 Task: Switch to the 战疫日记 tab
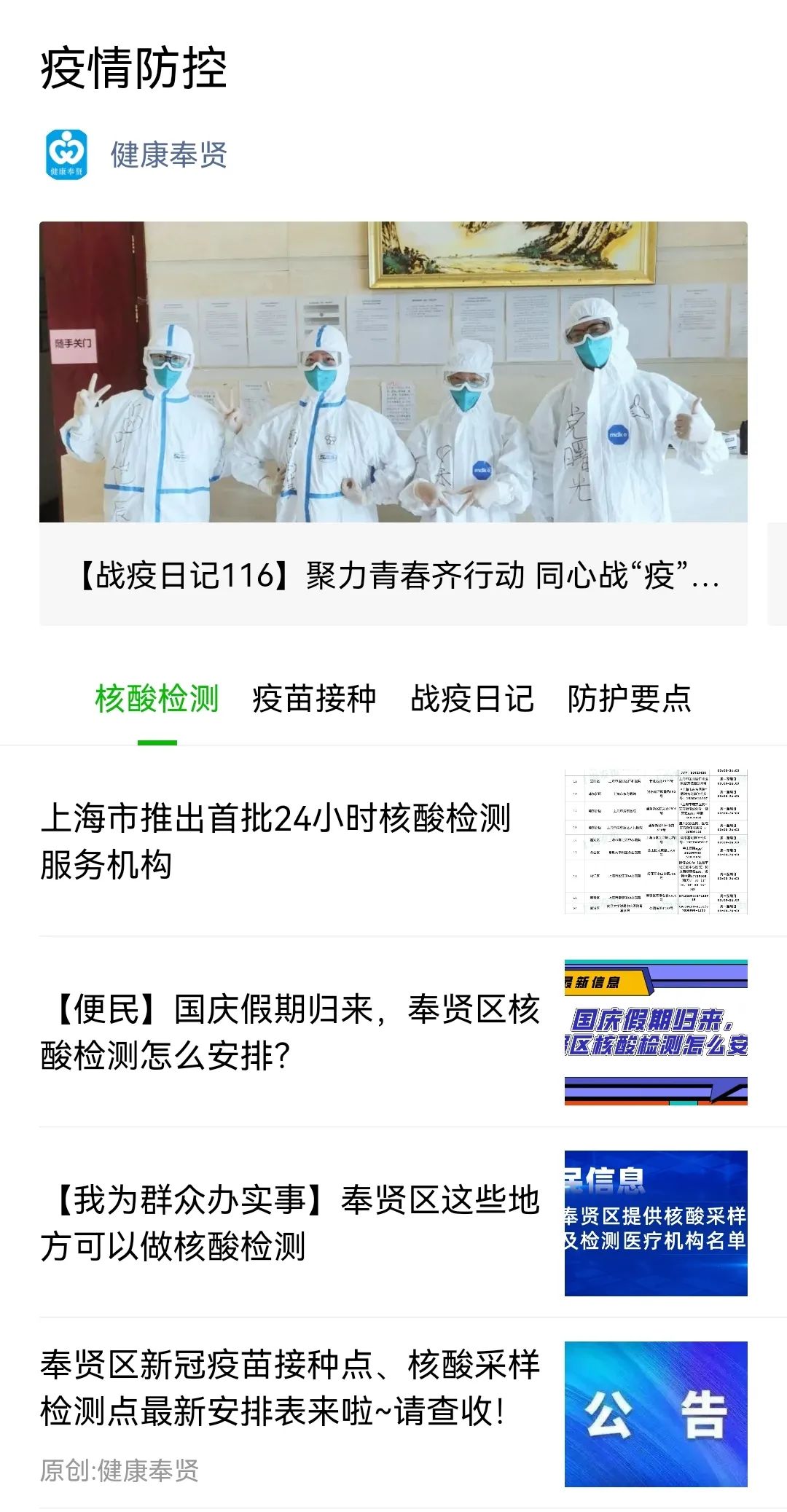click(x=472, y=698)
